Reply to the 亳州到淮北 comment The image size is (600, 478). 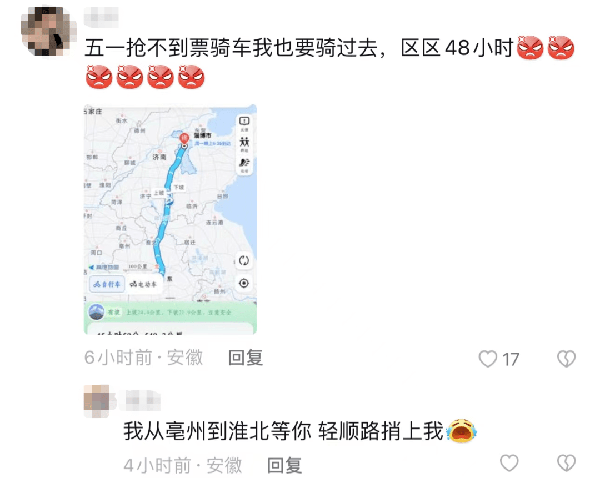coord(284,465)
